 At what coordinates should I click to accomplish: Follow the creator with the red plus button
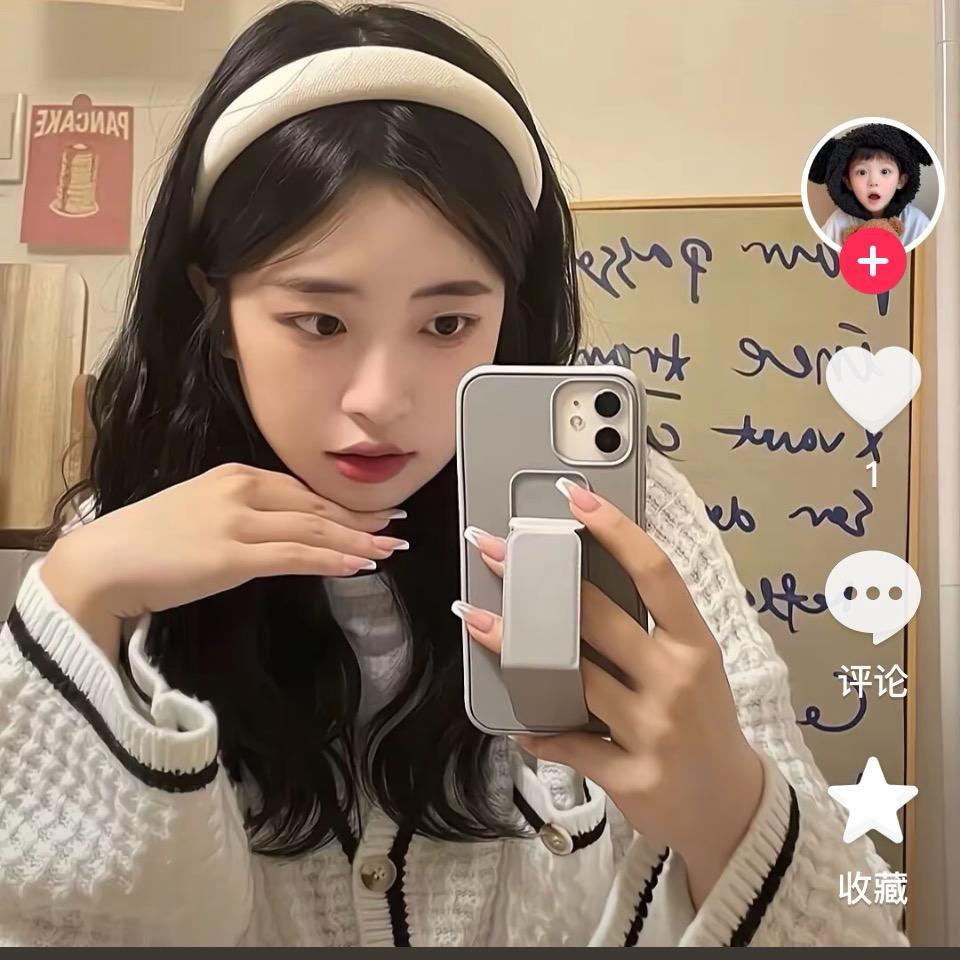coord(872,262)
